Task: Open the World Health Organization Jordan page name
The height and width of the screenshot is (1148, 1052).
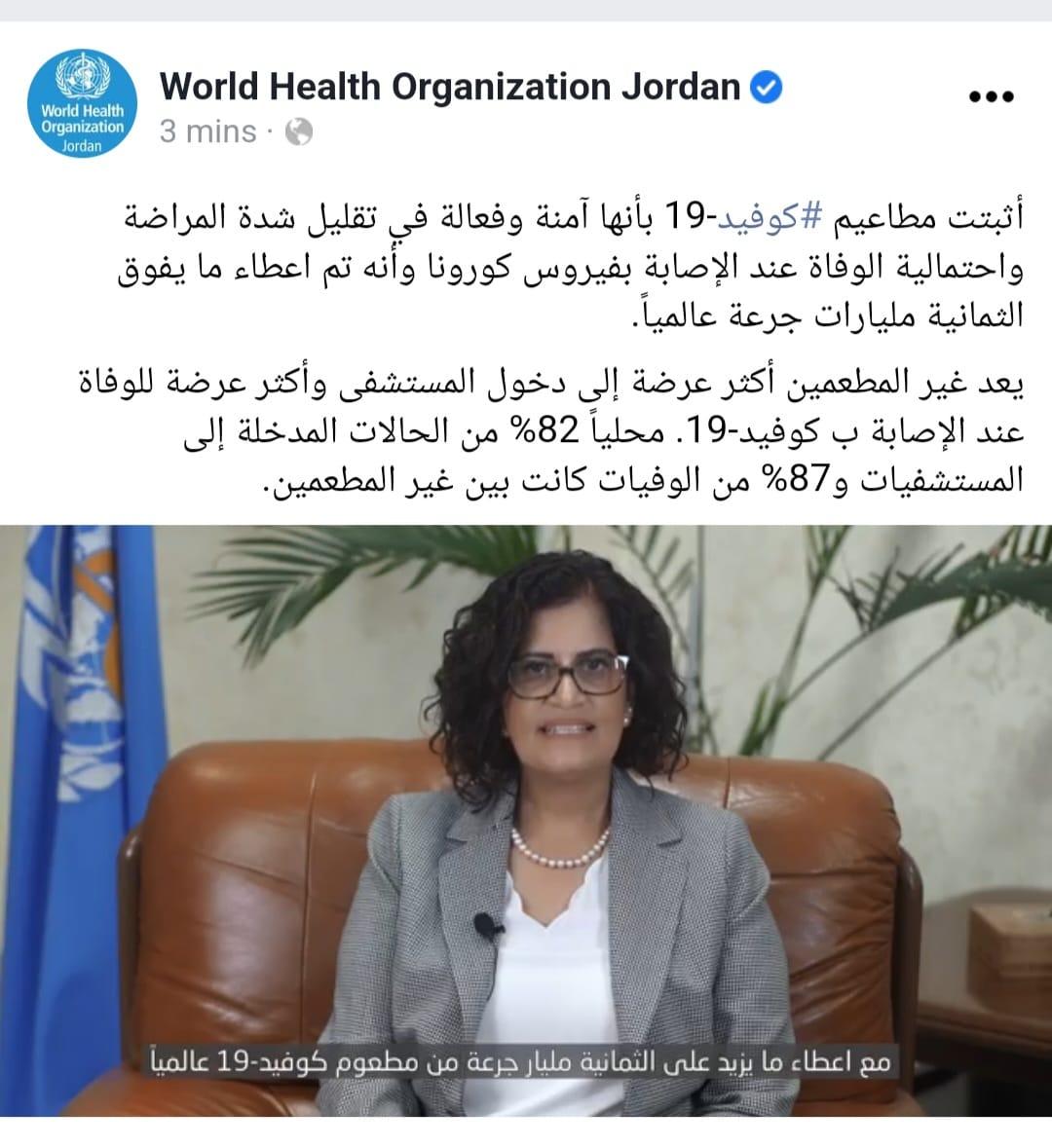Action: pos(450,87)
